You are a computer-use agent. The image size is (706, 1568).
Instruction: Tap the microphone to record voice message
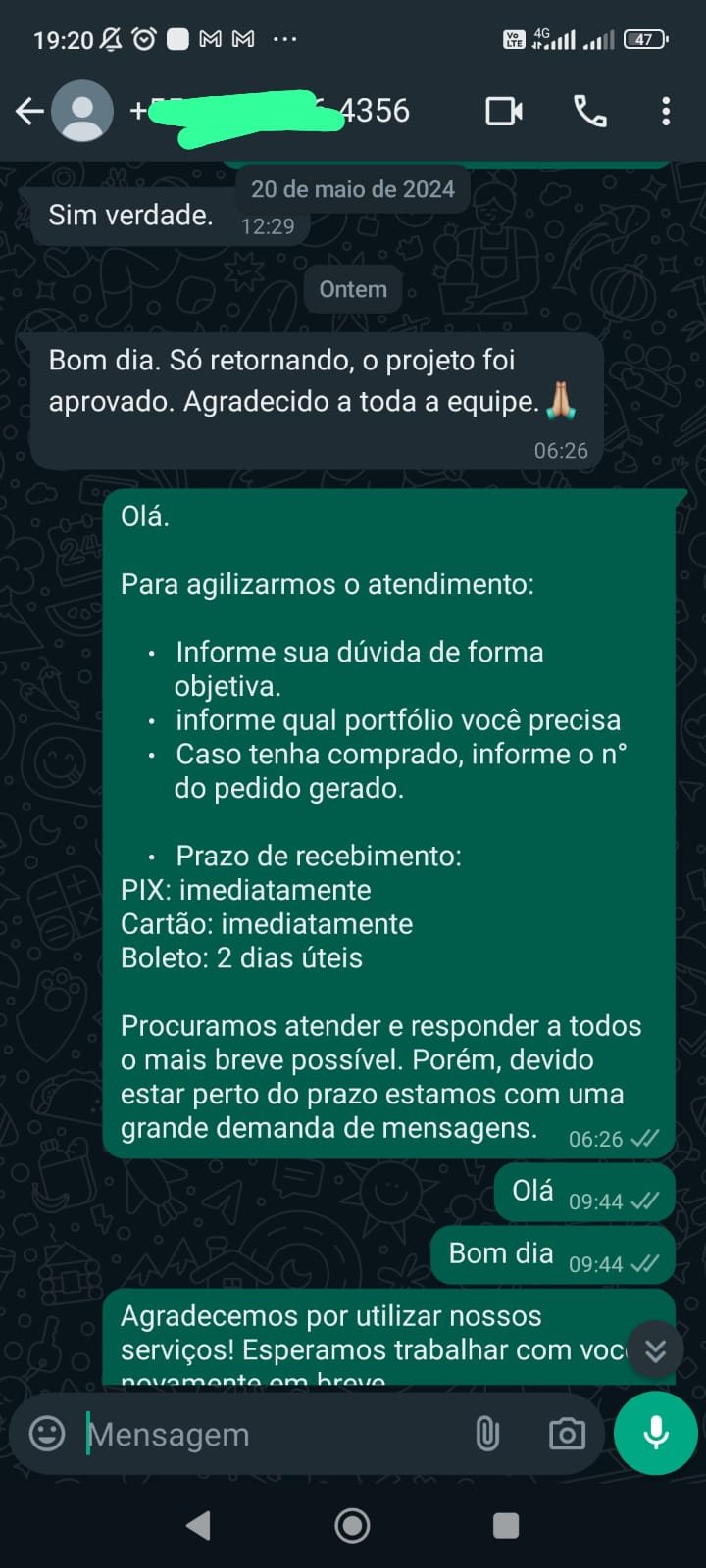point(655,1433)
